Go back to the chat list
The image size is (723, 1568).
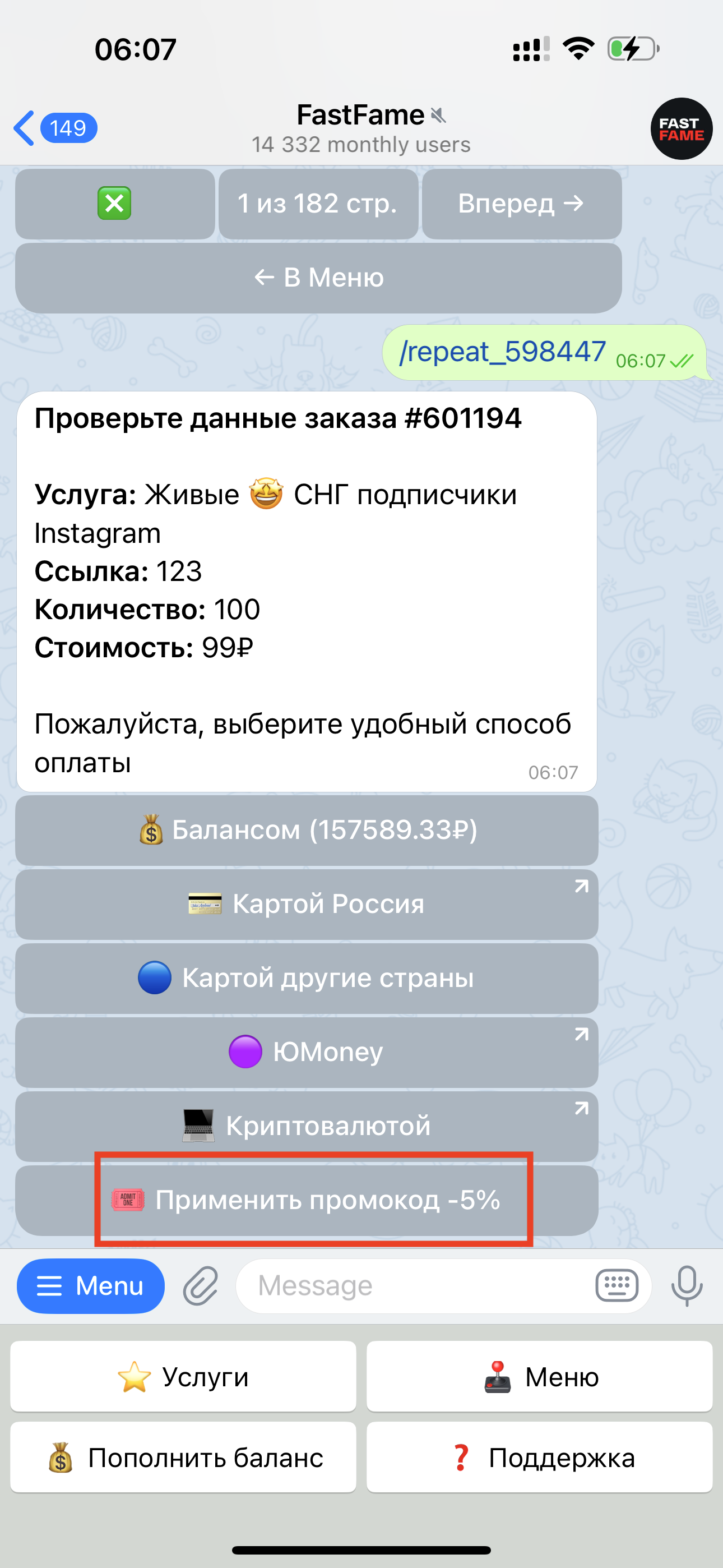(54, 128)
